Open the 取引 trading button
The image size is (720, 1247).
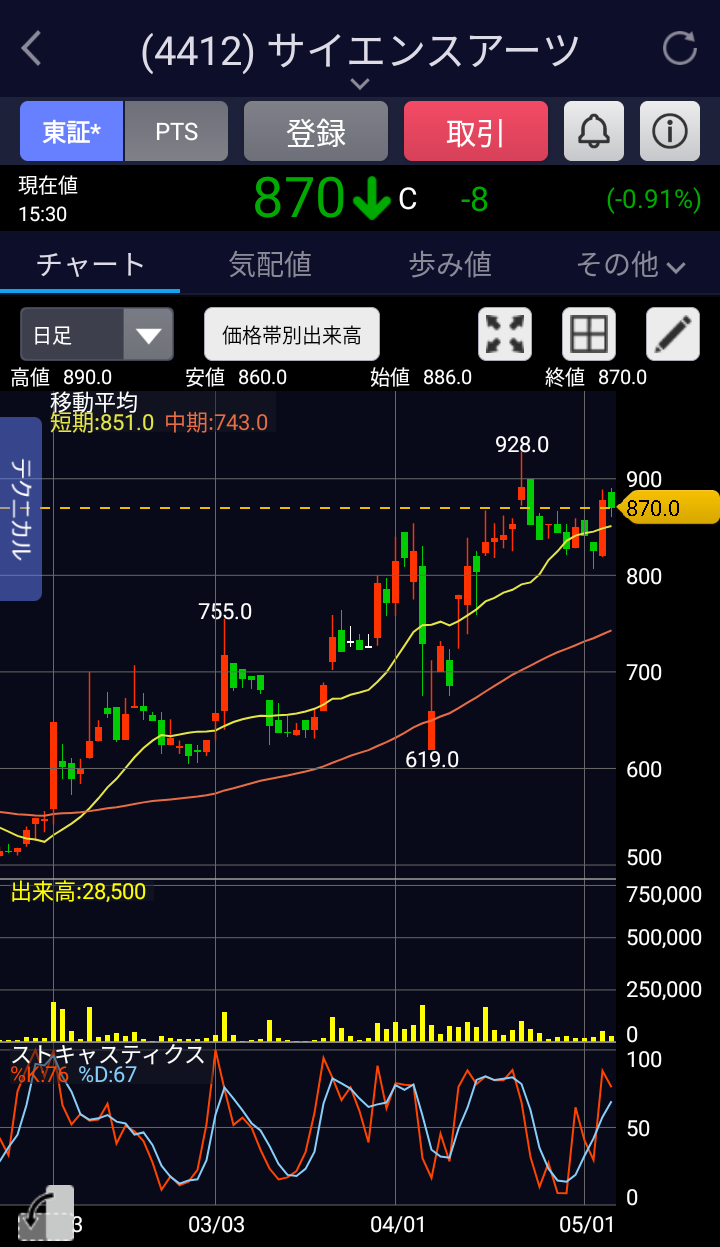pyautogui.click(x=476, y=131)
